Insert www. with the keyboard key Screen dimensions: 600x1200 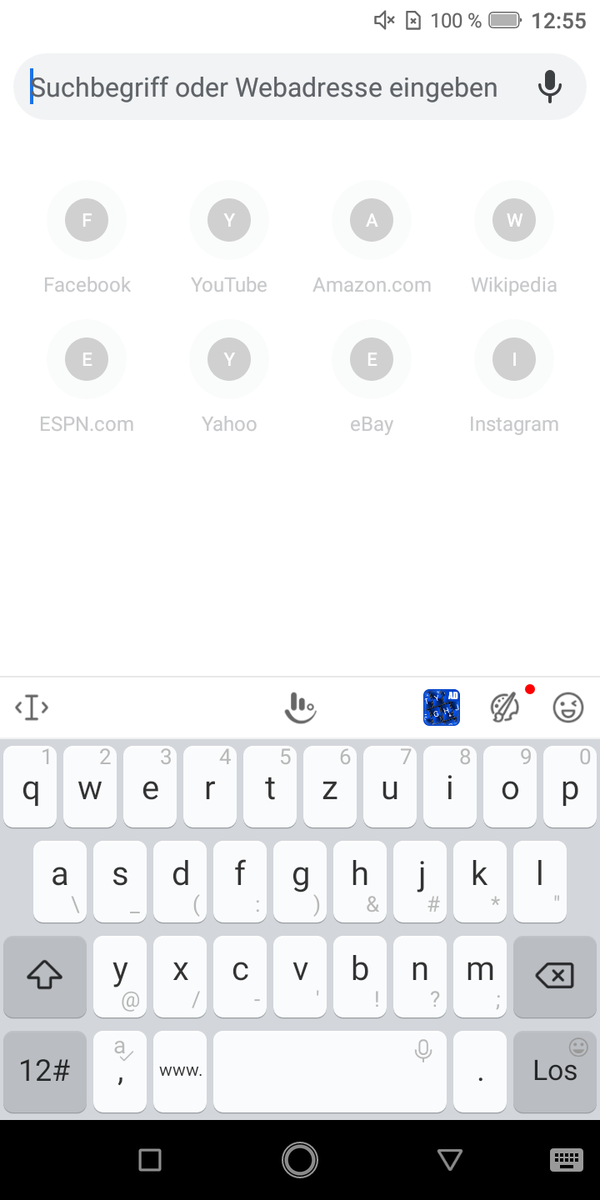tap(180, 1072)
